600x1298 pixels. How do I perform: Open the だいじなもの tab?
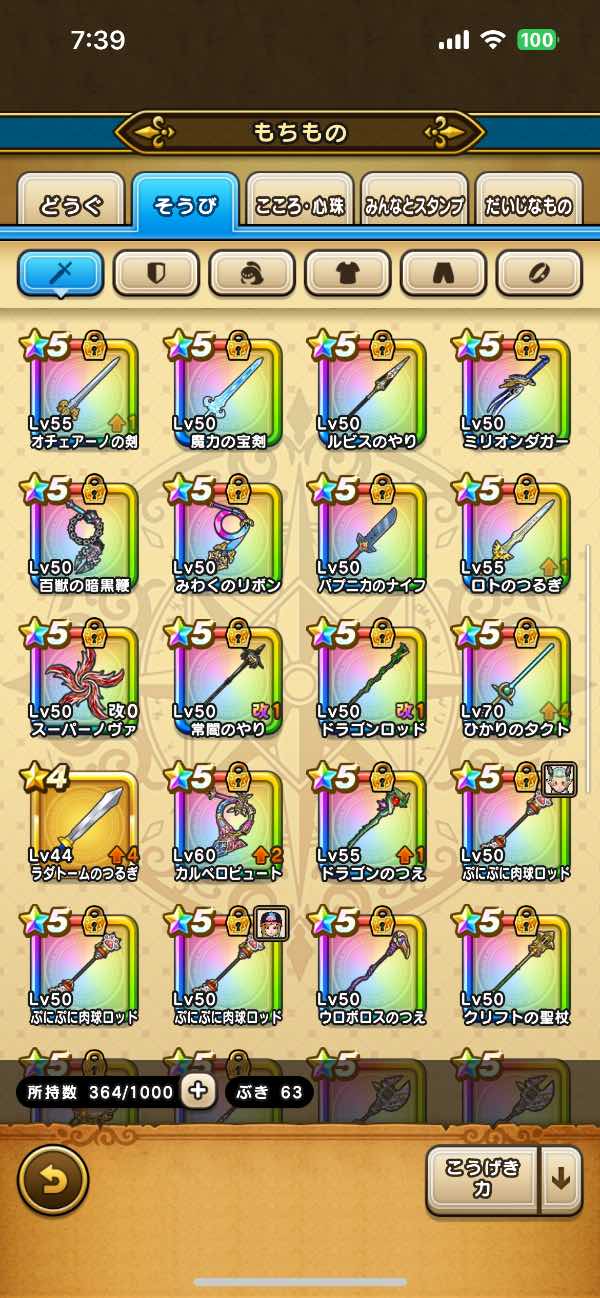528,205
